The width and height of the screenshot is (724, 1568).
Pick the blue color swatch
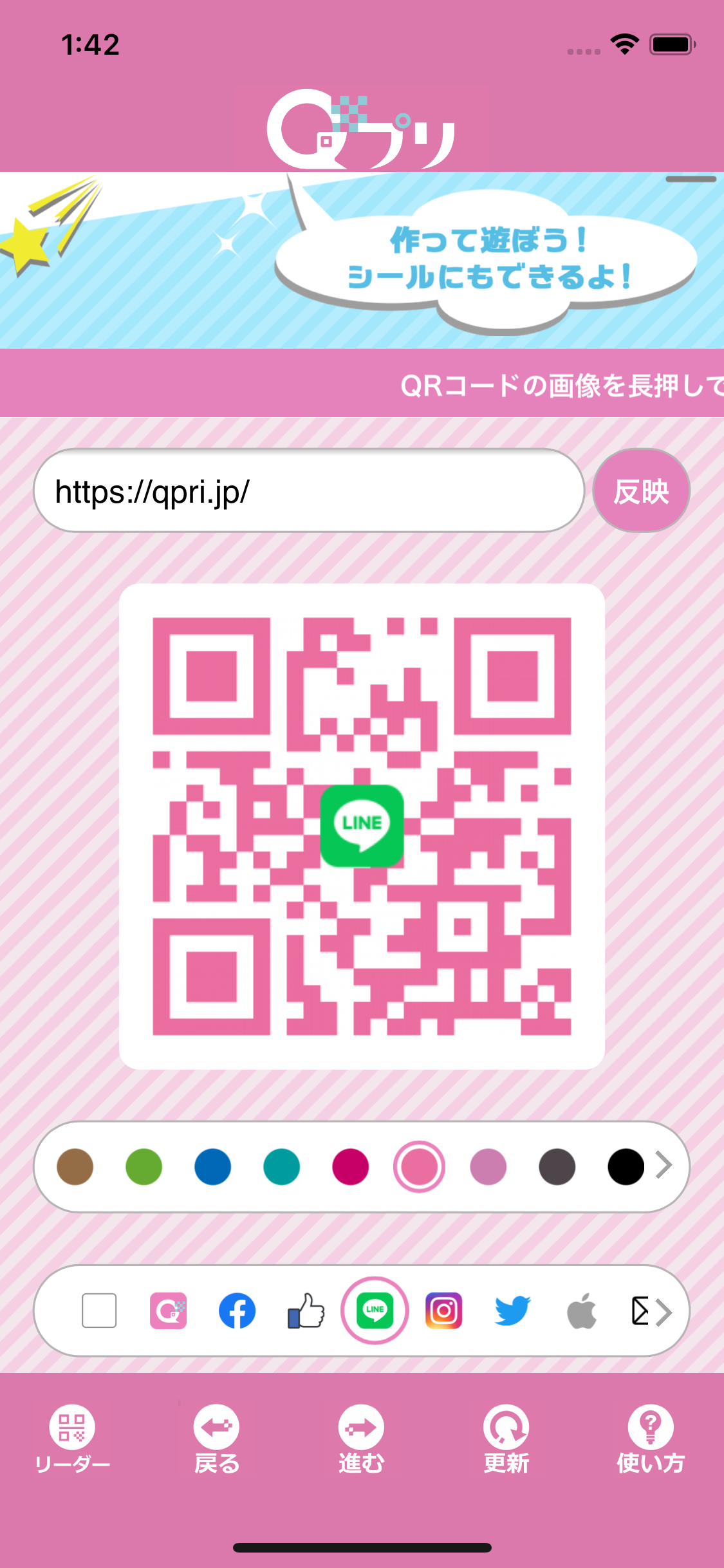(212, 1167)
